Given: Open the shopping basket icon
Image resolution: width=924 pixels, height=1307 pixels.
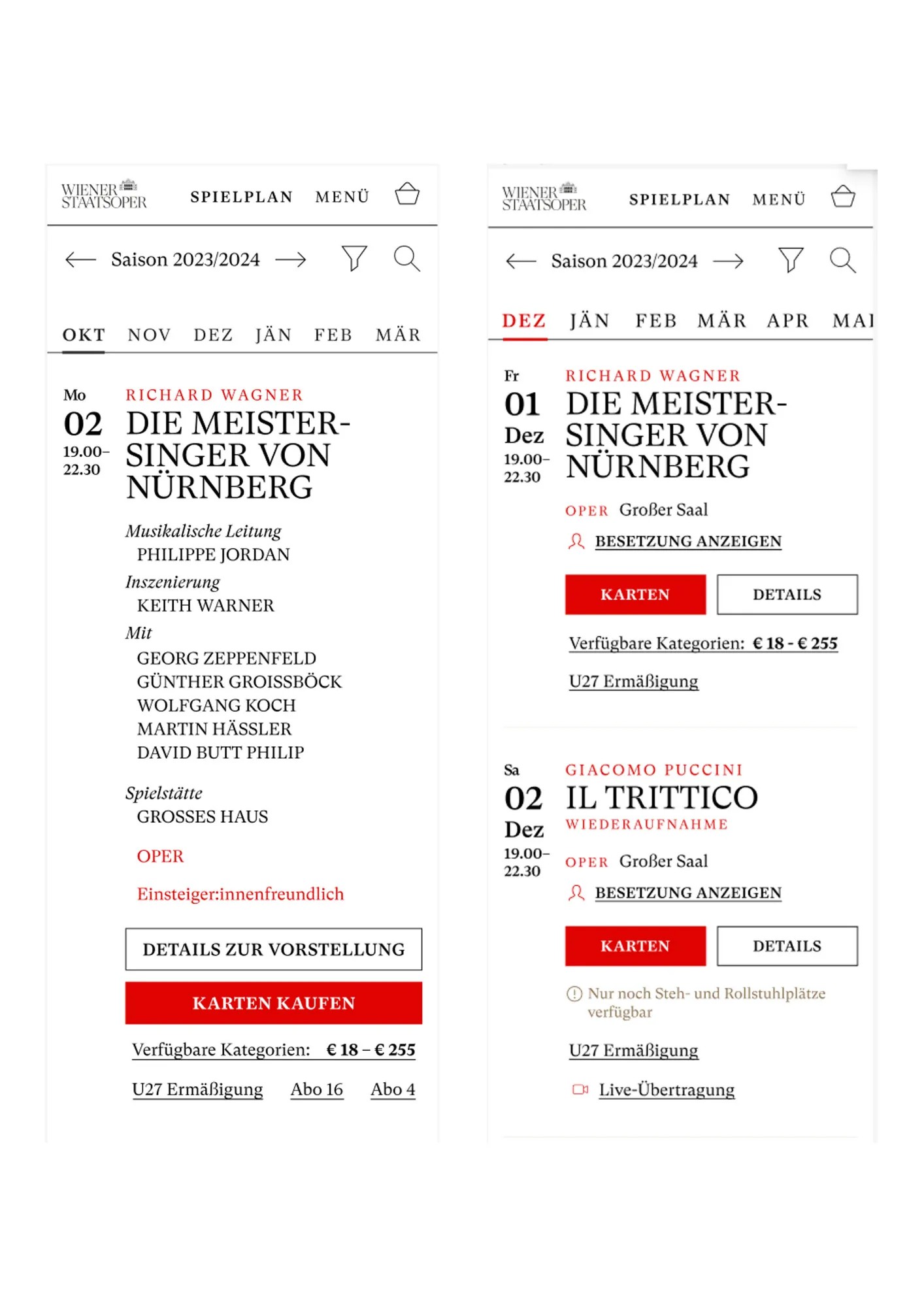Looking at the screenshot, I should pyautogui.click(x=407, y=195).
